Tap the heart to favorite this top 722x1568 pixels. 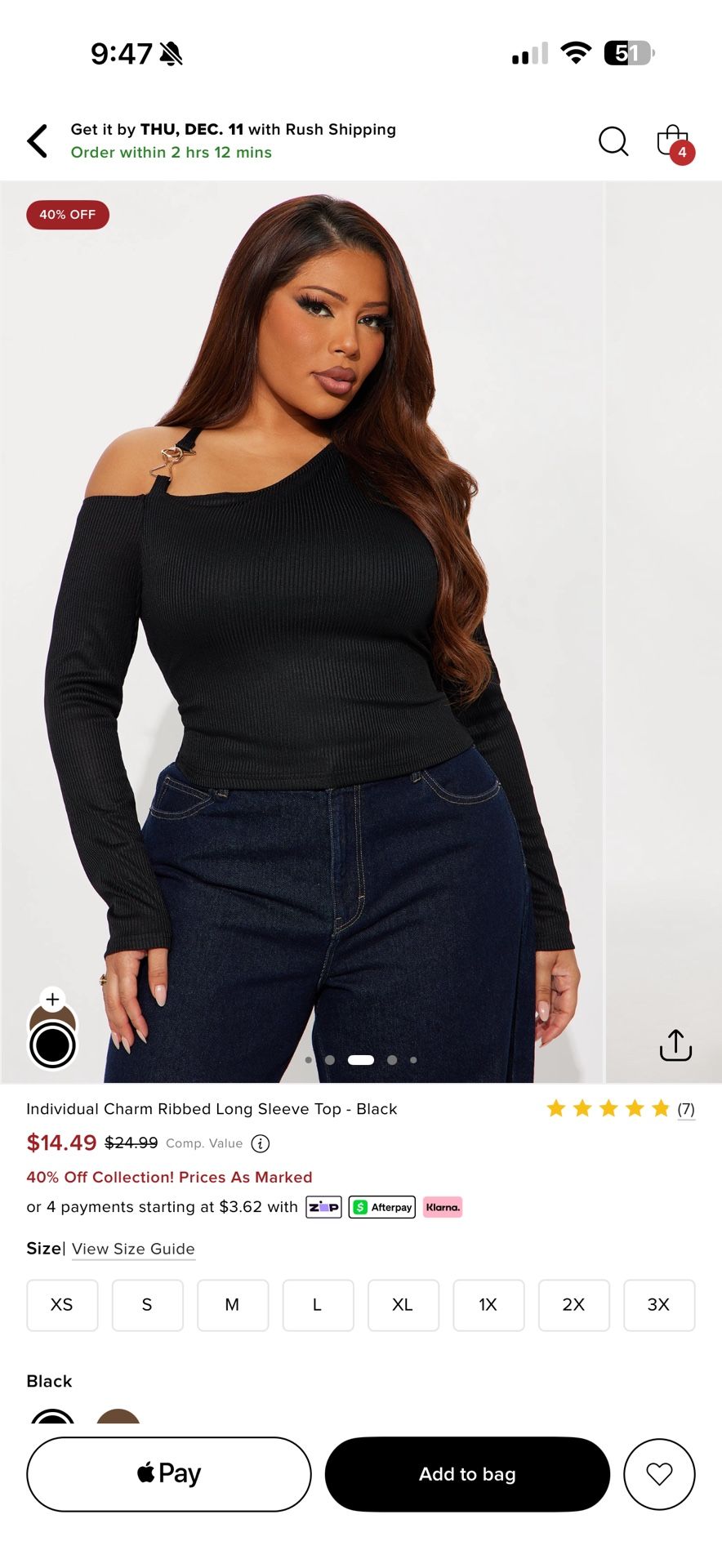tap(659, 1473)
